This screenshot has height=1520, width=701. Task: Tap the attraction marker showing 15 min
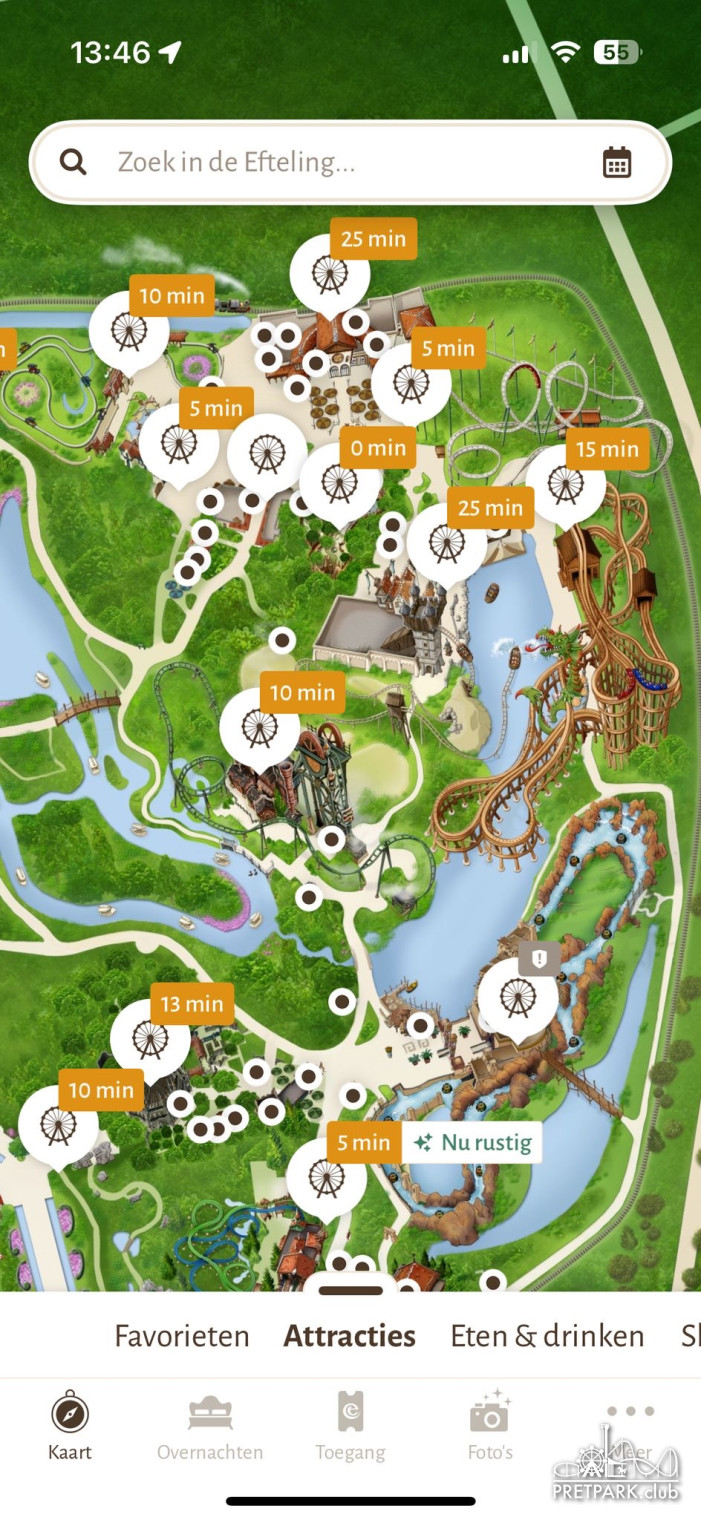[x=566, y=485]
